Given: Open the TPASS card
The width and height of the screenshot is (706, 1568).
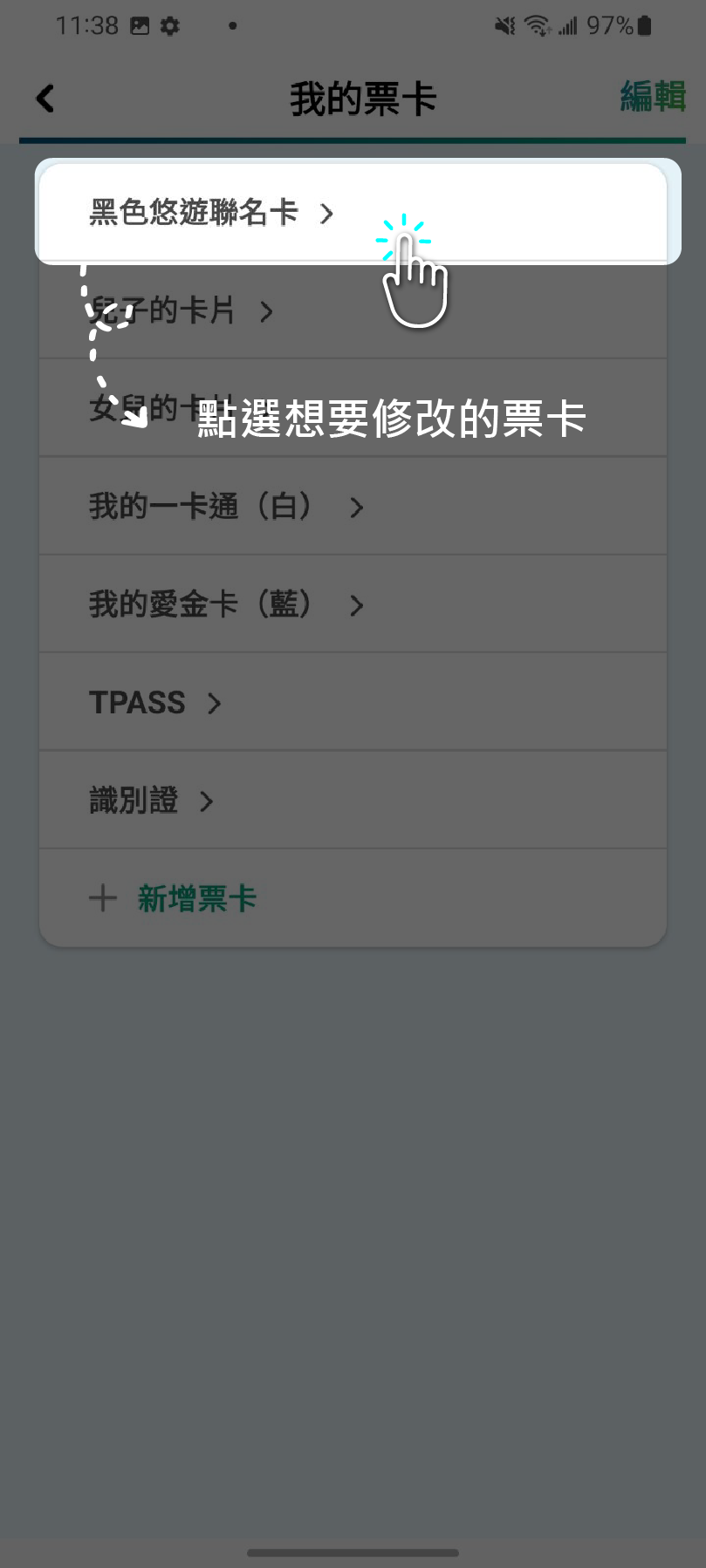Looking at the screenshot, I should (x=353, y=702).
